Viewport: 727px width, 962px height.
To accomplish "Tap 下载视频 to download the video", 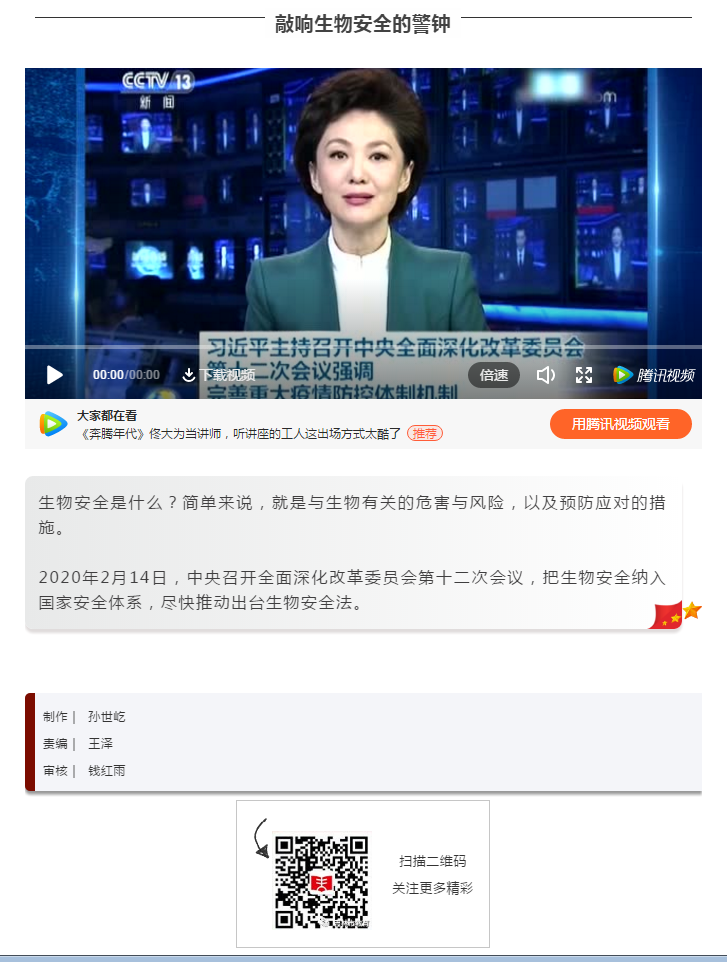I will pos(217,375).
